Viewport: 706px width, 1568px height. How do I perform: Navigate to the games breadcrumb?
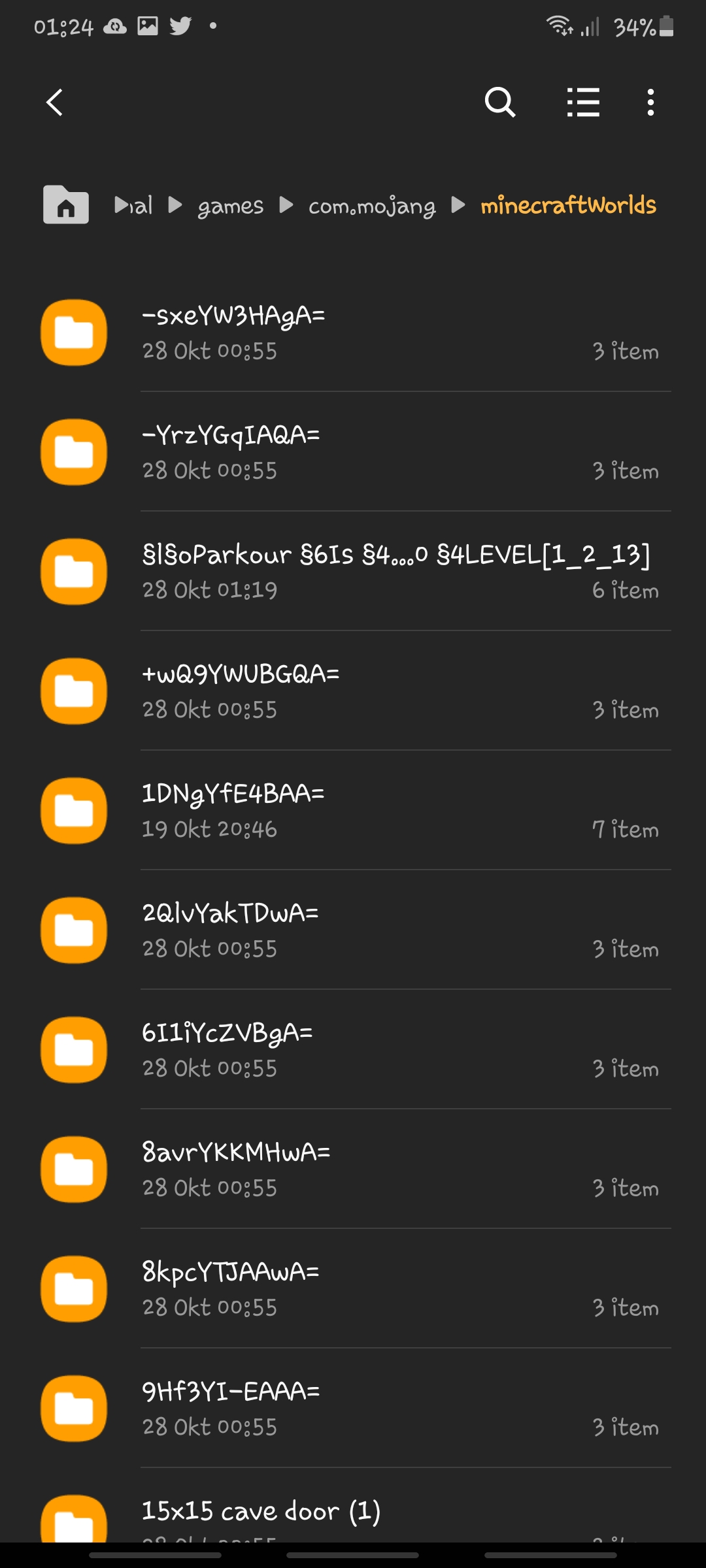(230, 206)
